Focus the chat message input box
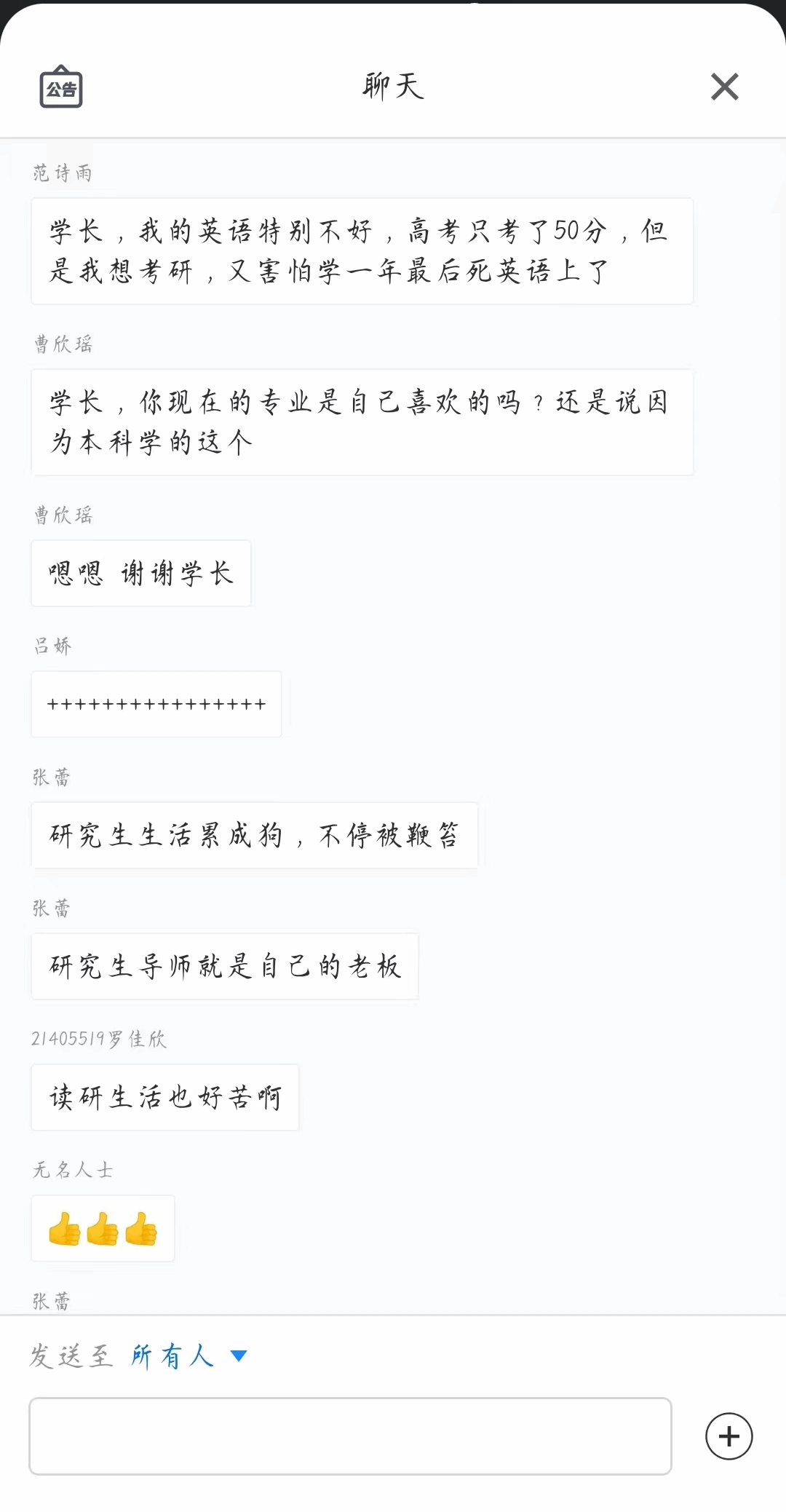 (x=350, y=1436)
